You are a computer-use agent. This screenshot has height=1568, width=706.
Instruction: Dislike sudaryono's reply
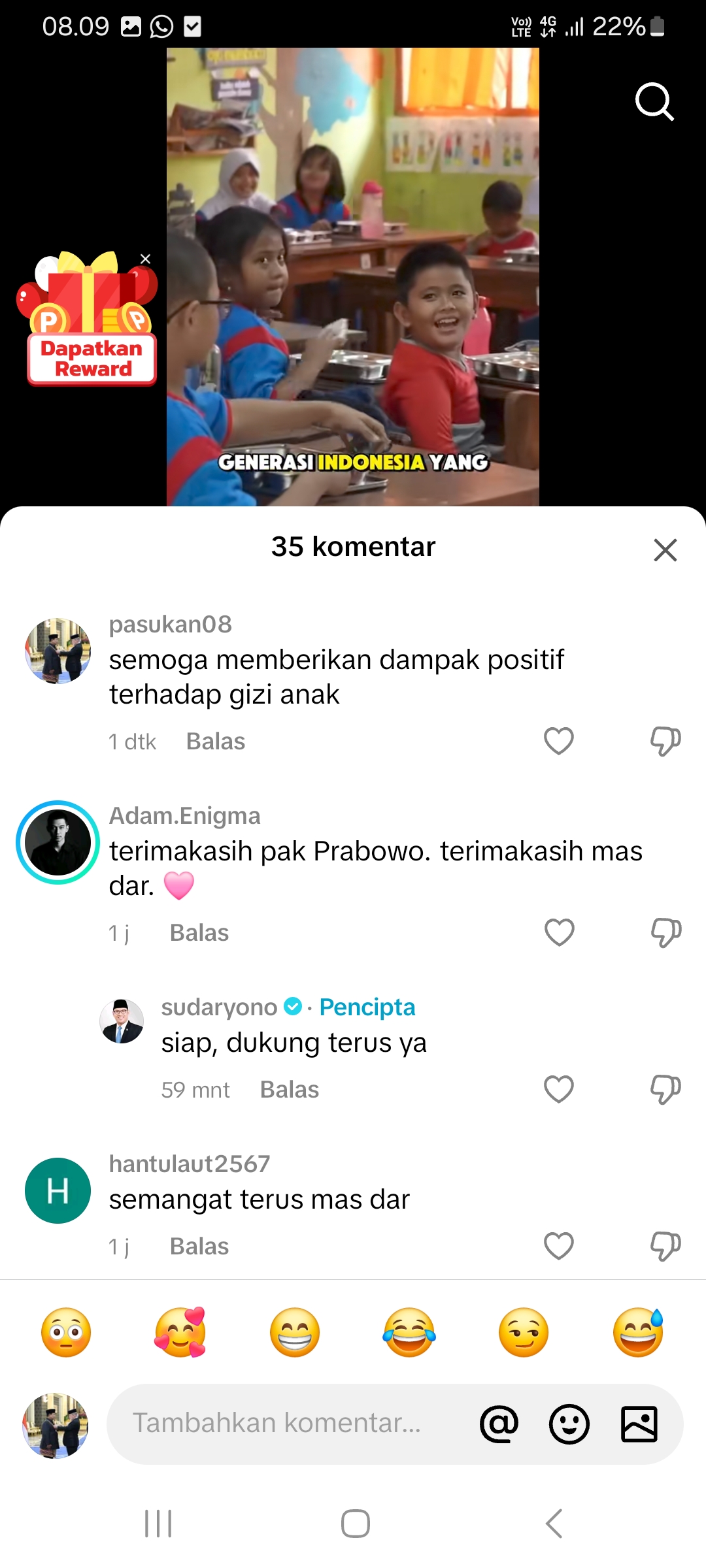(x=665, y=1089)
